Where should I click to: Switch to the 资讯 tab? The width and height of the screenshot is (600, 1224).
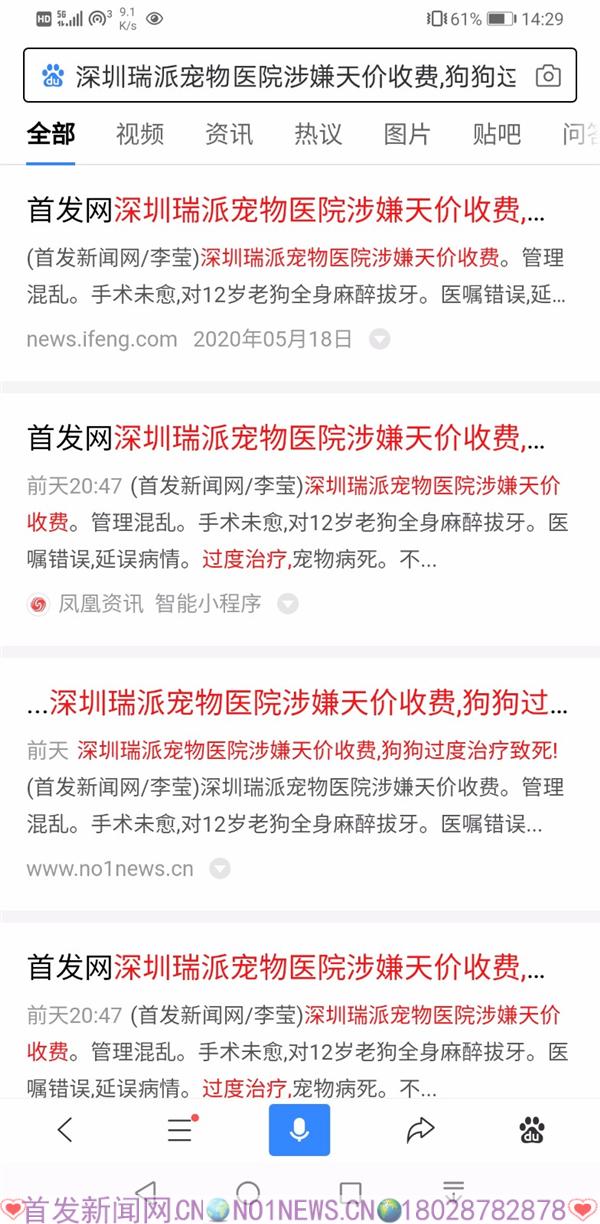[229, 134]
